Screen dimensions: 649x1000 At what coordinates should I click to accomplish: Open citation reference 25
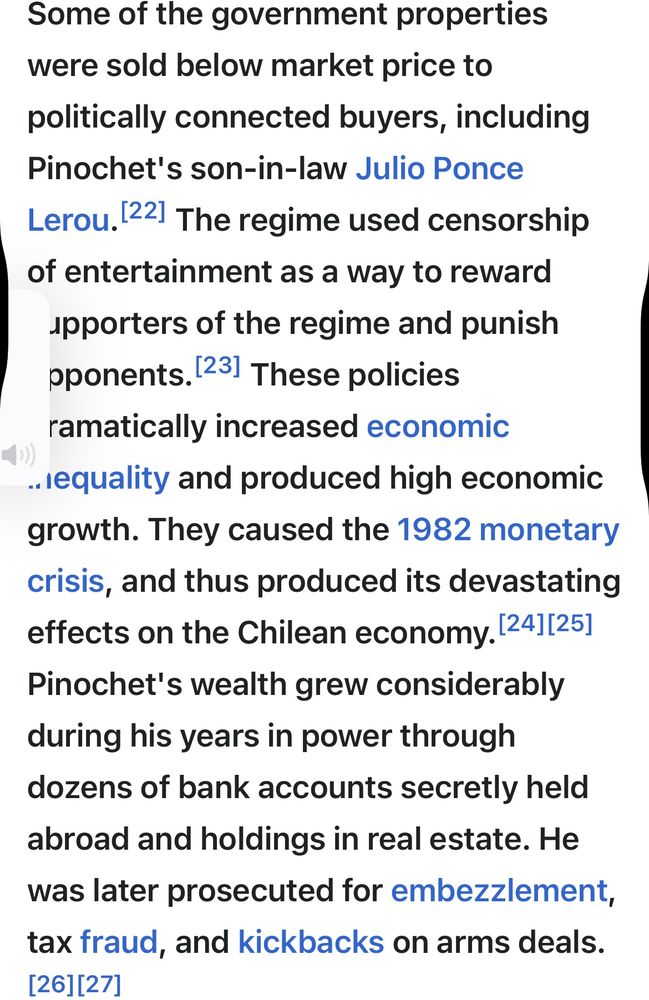click(569, 623)
